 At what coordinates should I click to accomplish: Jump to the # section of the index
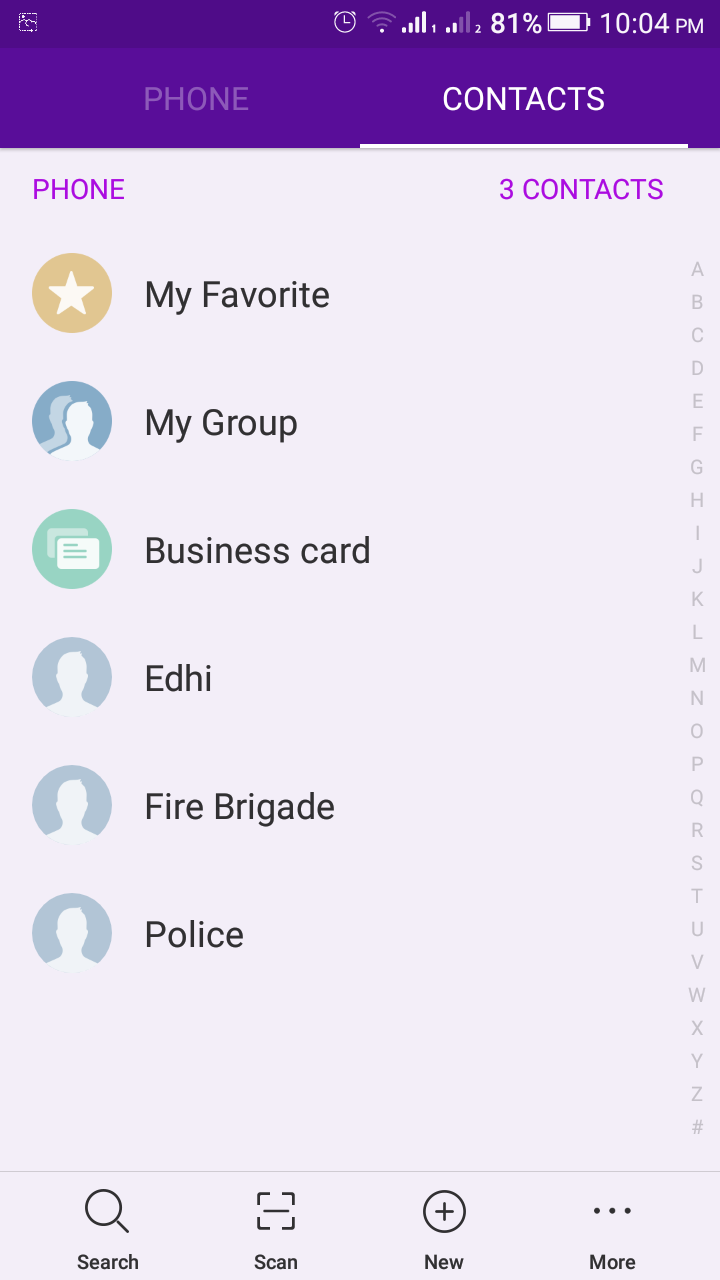point(697,1127)
